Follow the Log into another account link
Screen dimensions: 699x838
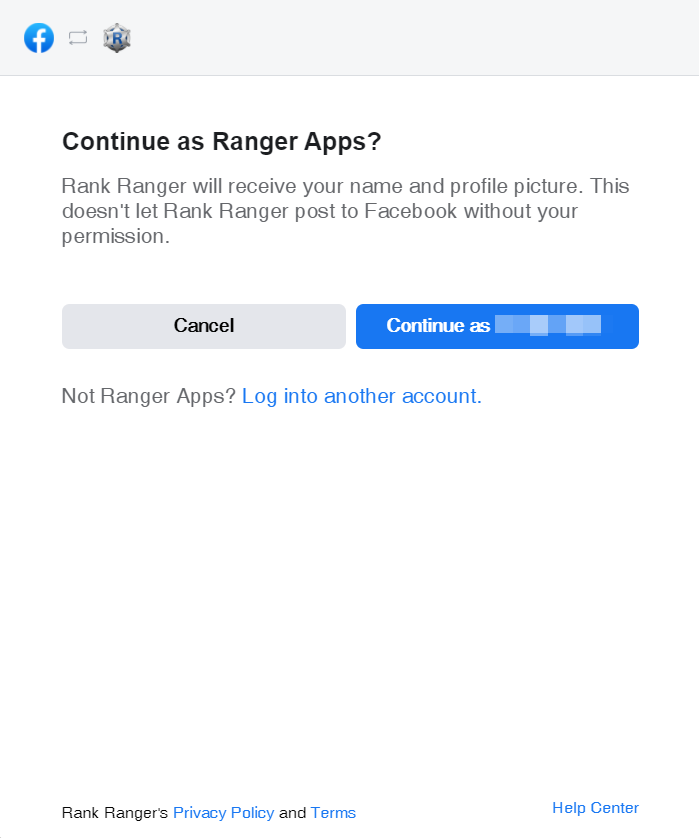[361, 396]
